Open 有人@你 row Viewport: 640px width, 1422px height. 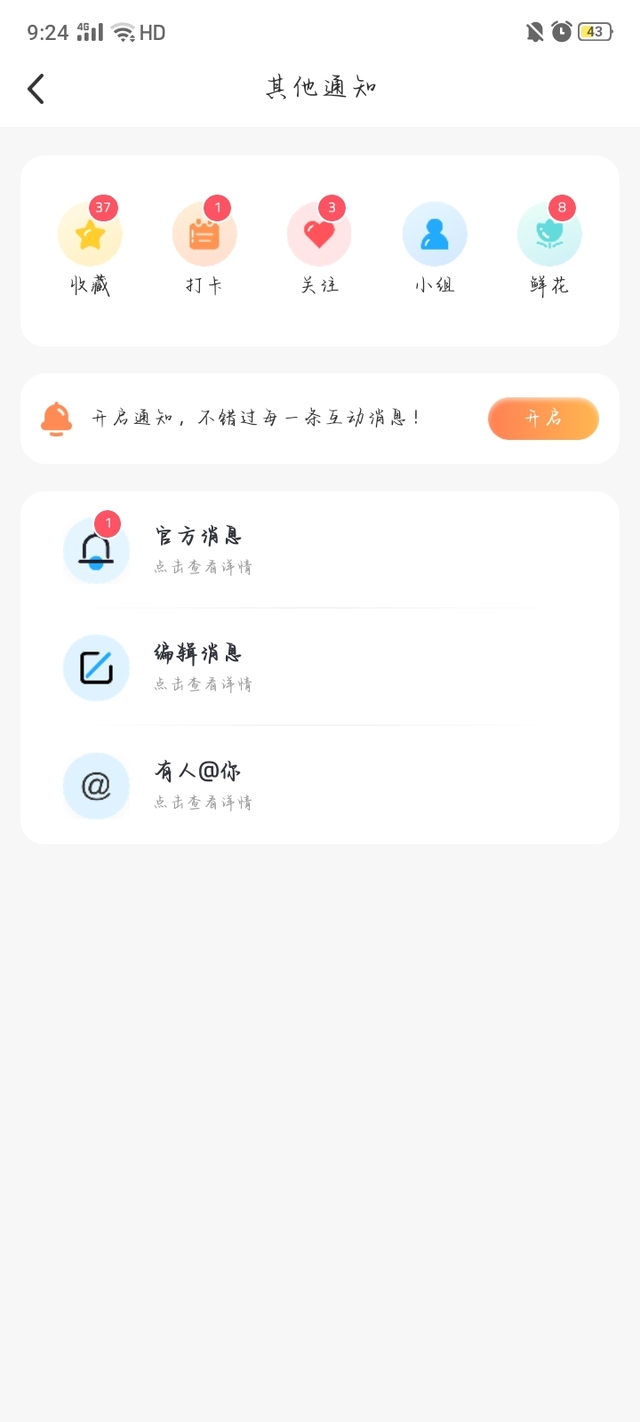(320, 785)
